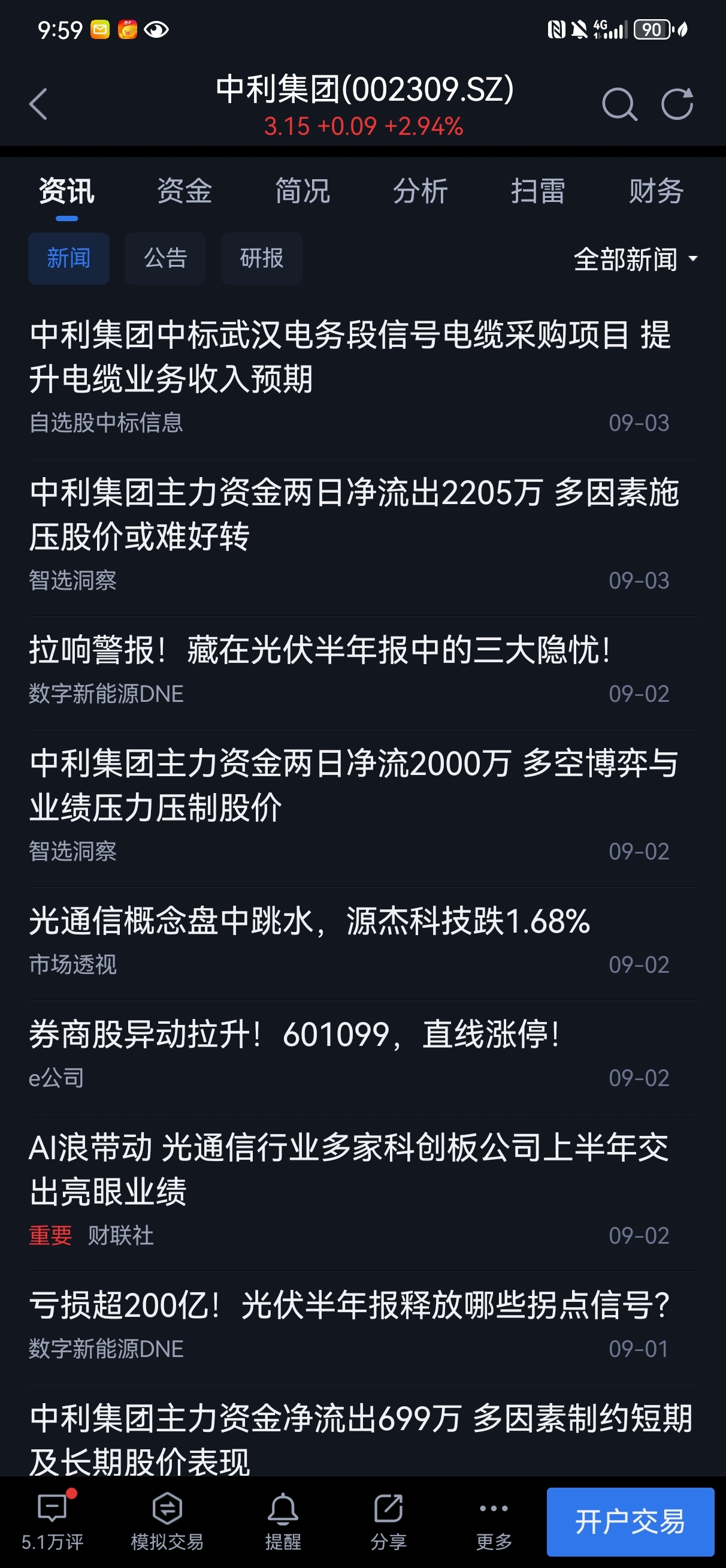Open news on 主力资金两日净流出2205万
The width and height of the screenshot is (726, 1568).
(362, 536)
